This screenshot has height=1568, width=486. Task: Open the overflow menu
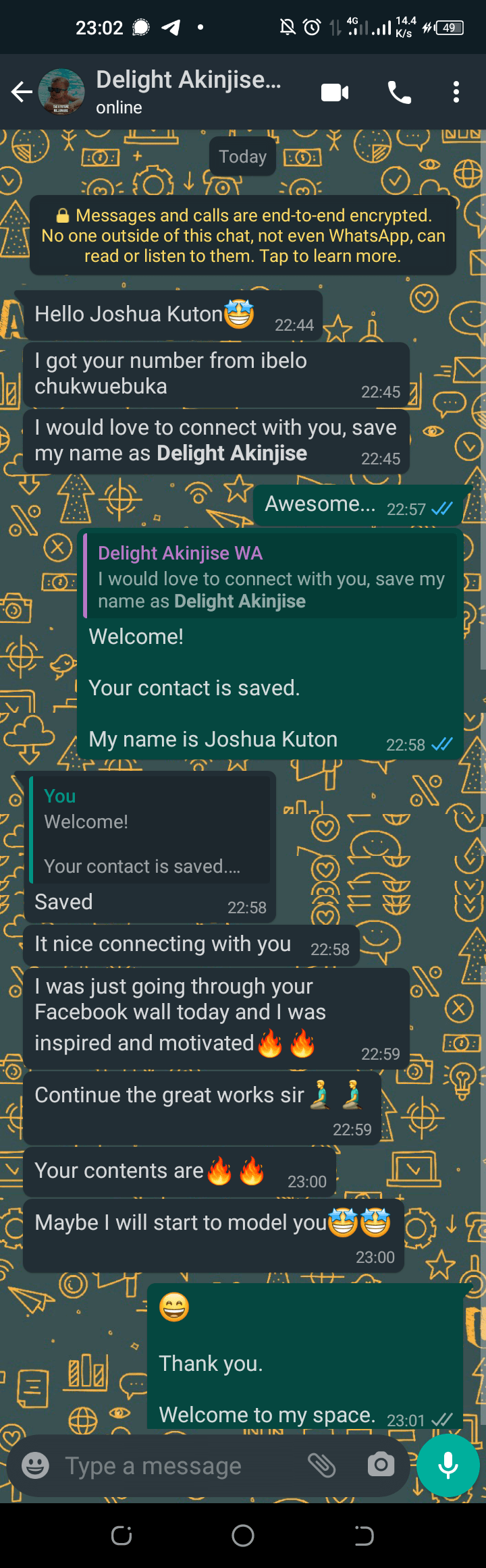tap(456, 92)
